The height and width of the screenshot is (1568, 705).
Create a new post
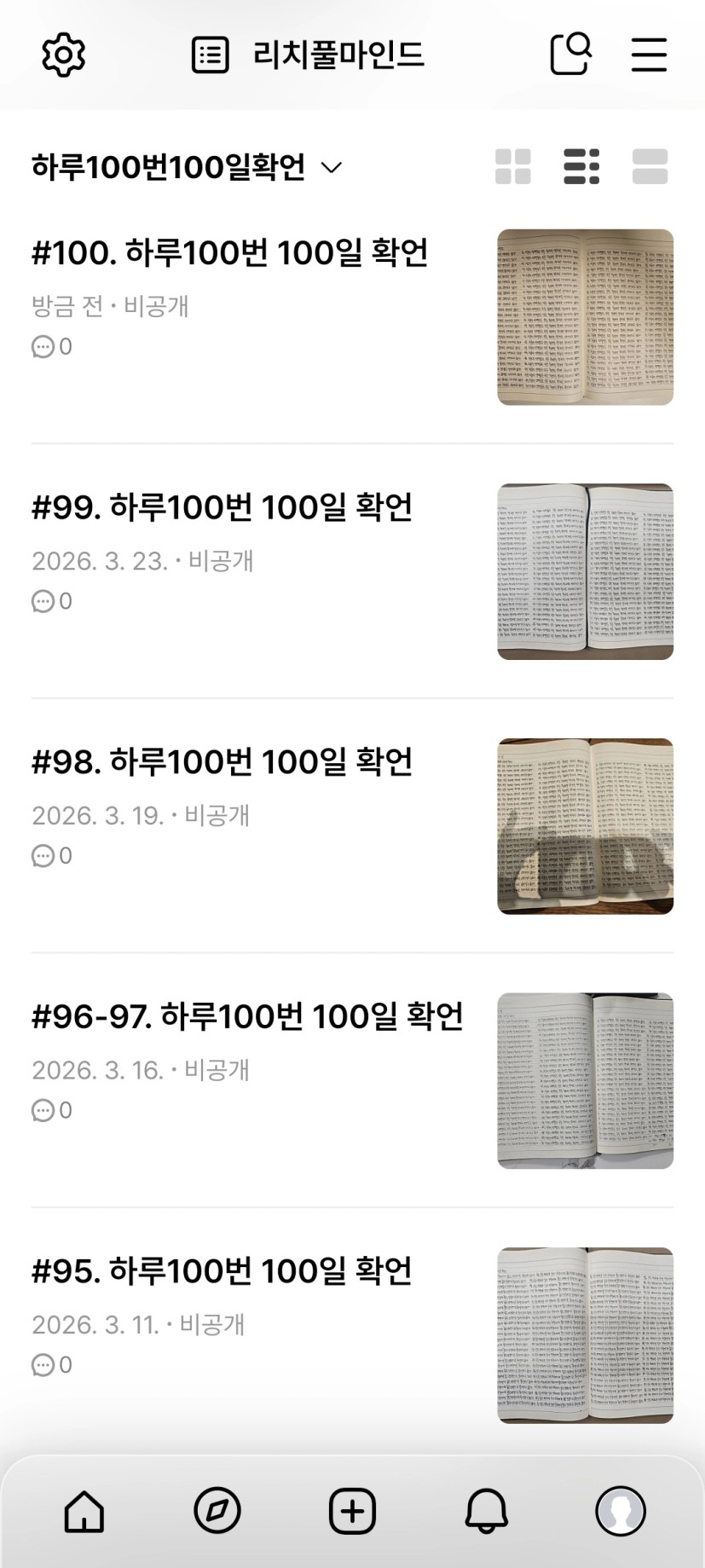352,1512
